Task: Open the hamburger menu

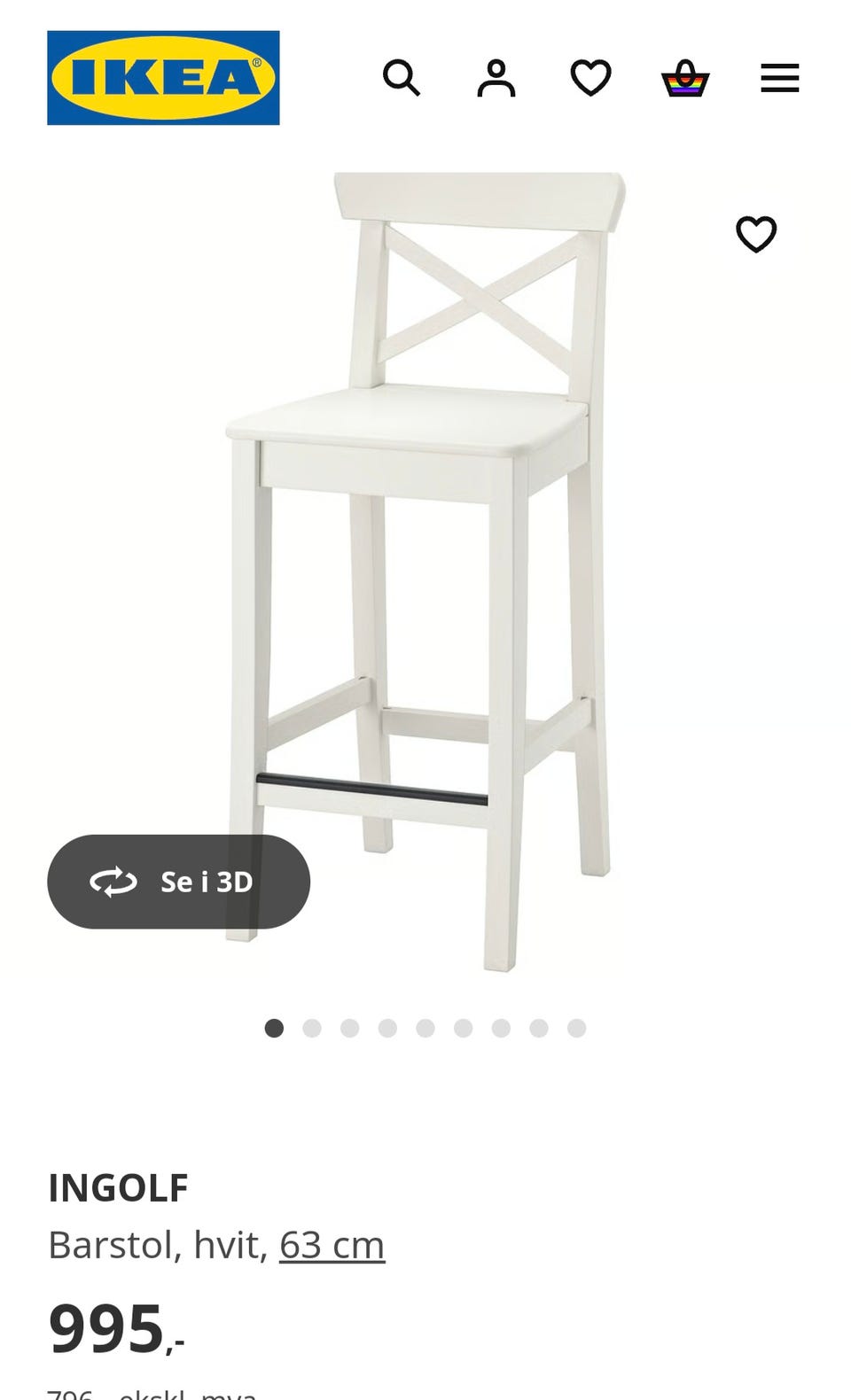Action: (780, 78)
